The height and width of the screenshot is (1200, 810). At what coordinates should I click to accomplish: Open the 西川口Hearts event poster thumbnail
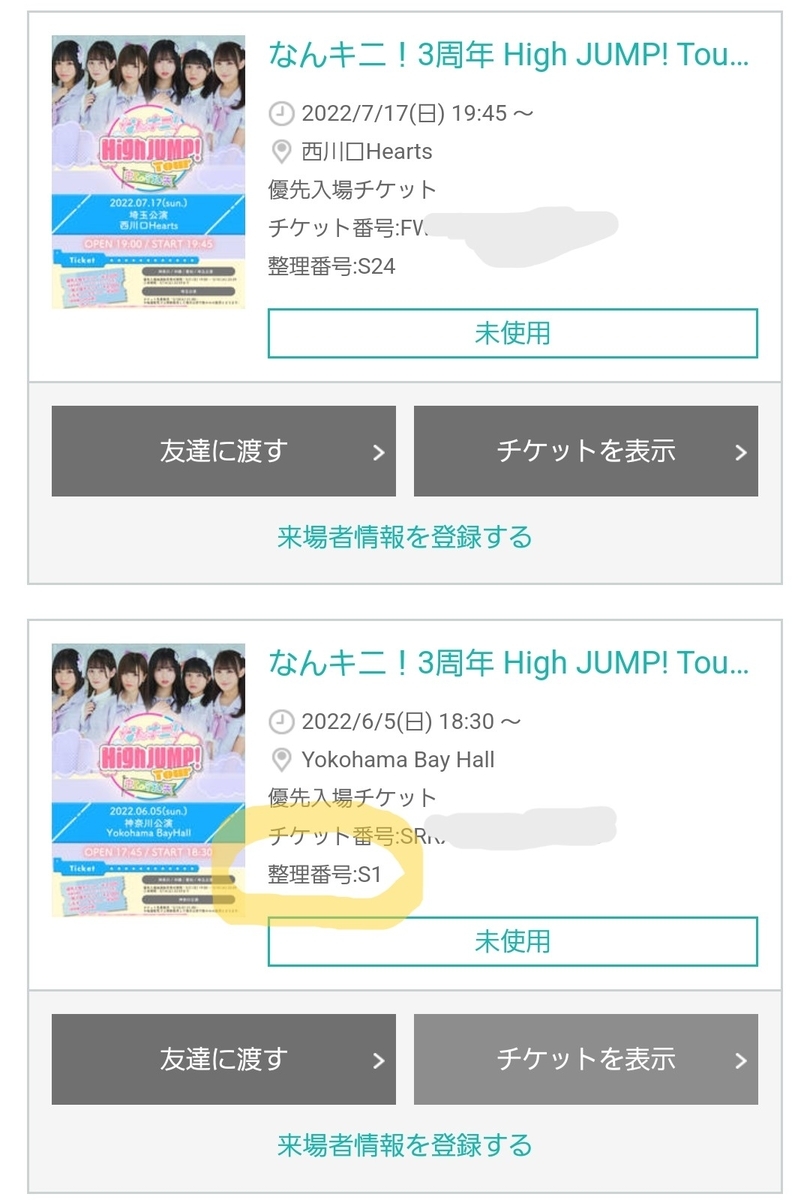148,172
